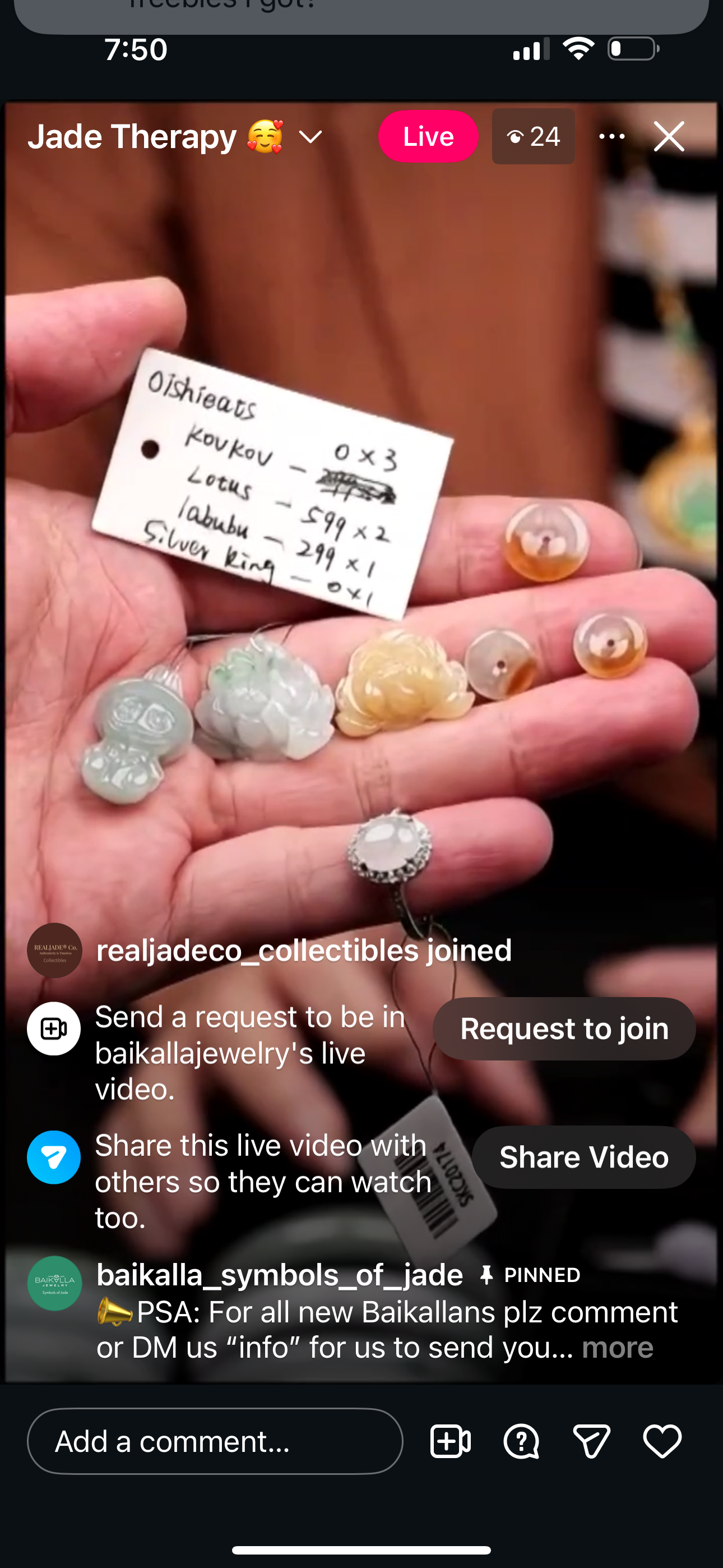Open the realjadeco_collectibles profile

click(x=55, y=951)
